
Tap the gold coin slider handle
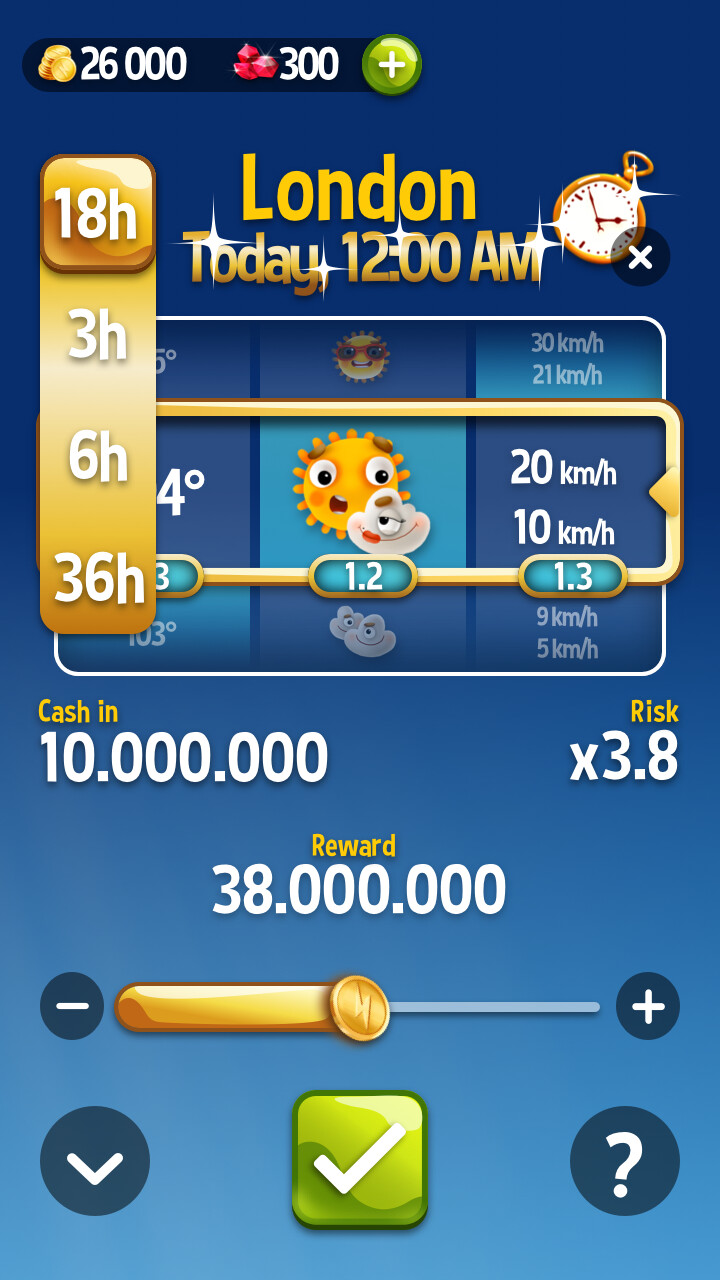(359, 1007)
